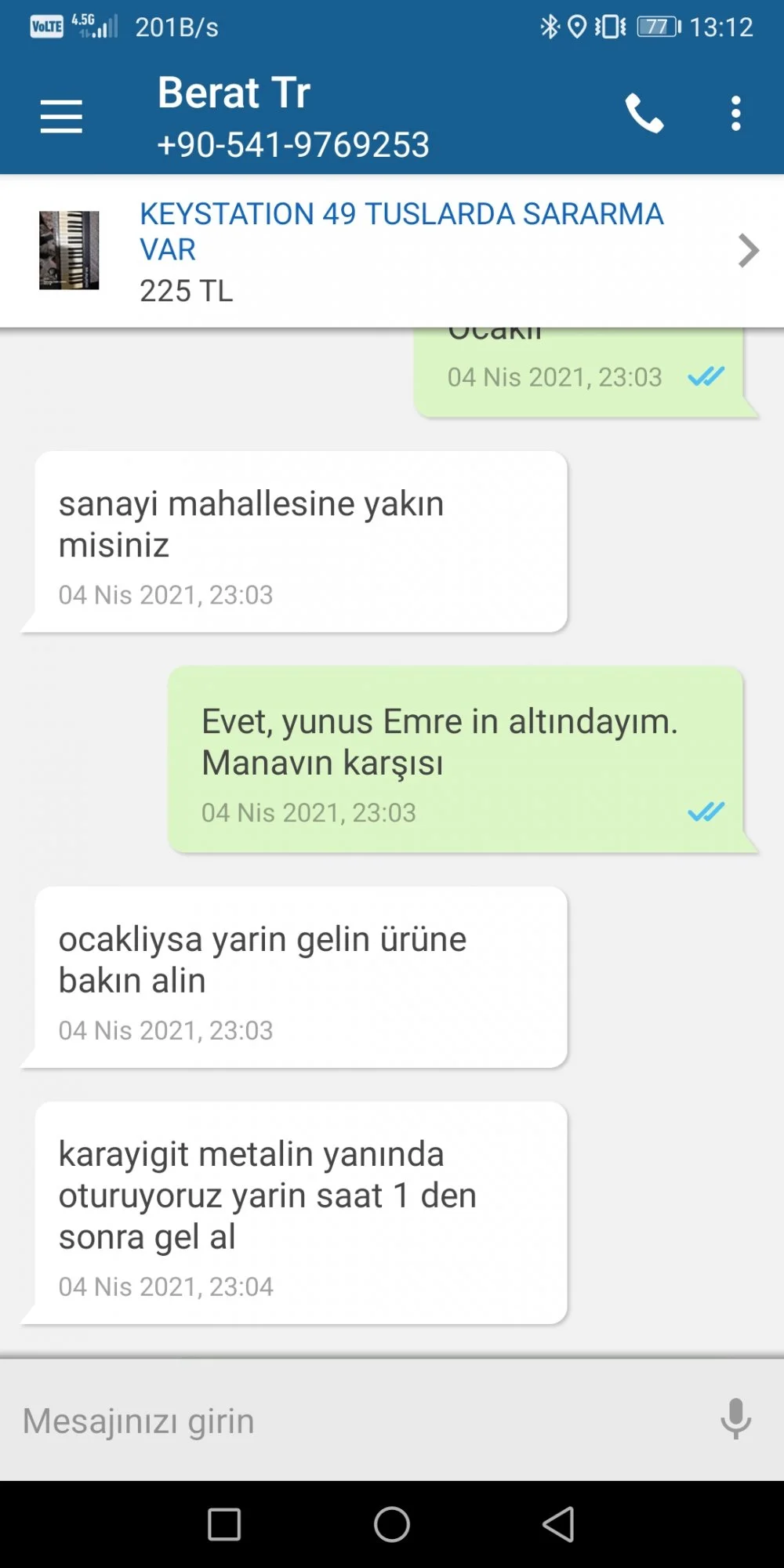Viewport: 784px width, 1568px height.
Task: Open the hamburger menu
Action: pos(61,116)
